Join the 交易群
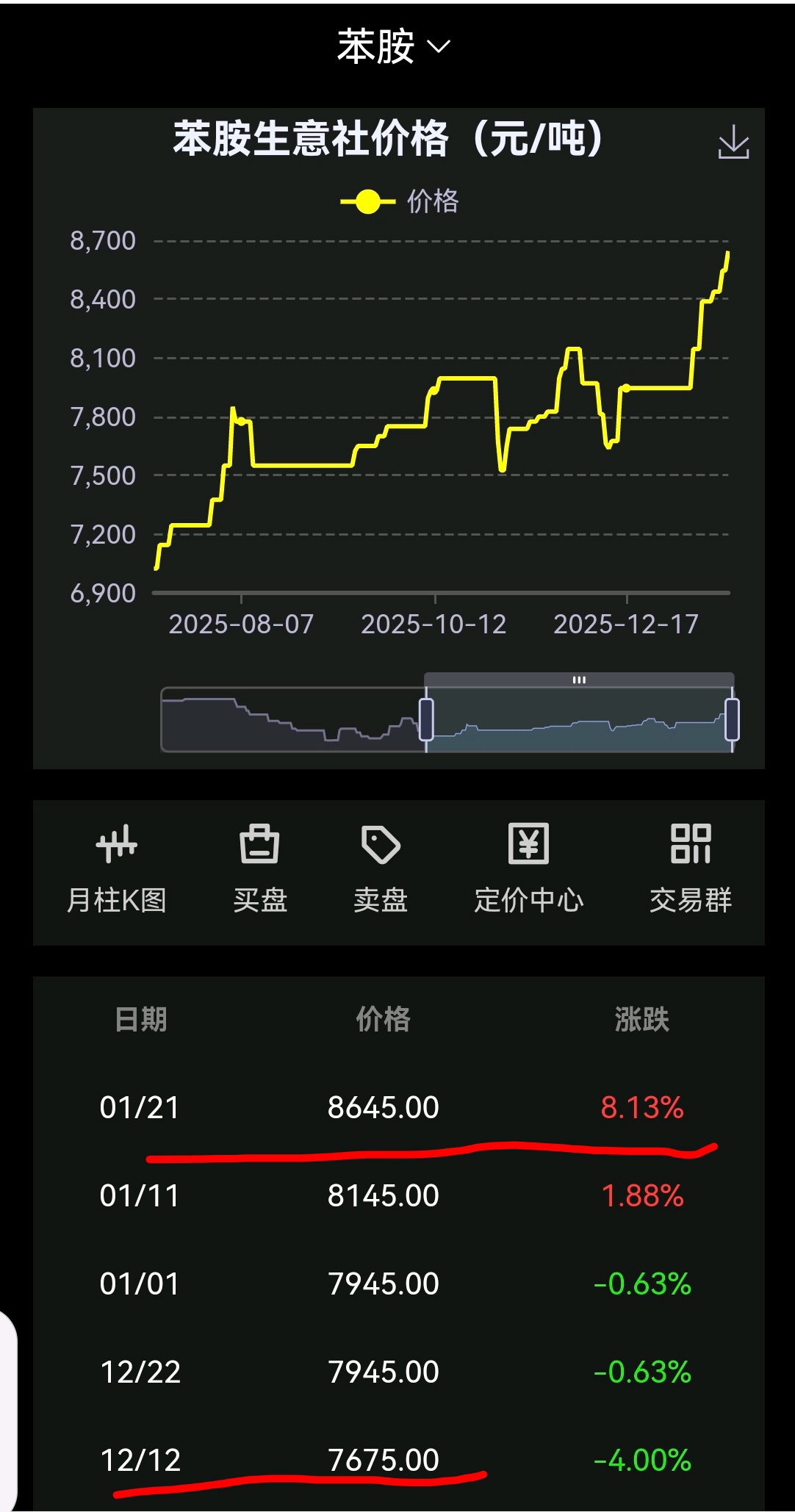The image size is (795, 1512). click(x=691, y=869)
